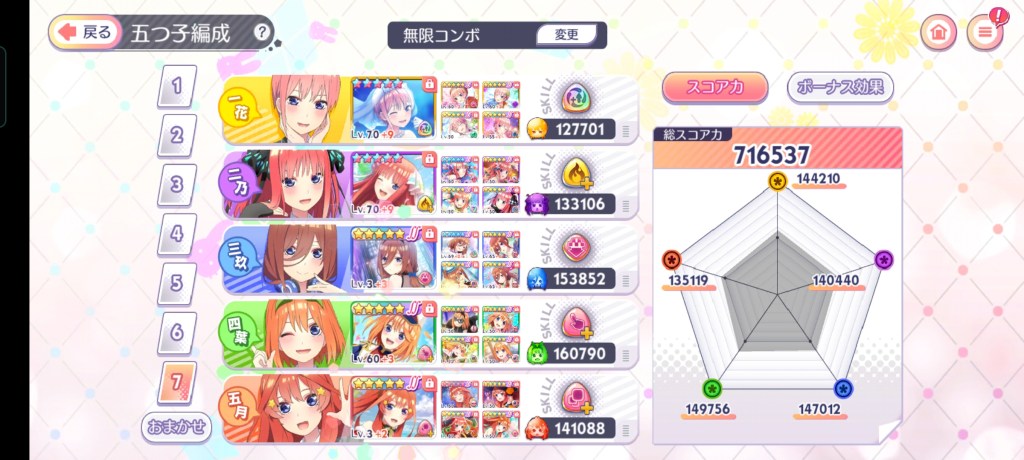This screenshot has height=460, width=1024.
Task: Switch to the ボーナス効果 tab
Action: pos(840,87)
